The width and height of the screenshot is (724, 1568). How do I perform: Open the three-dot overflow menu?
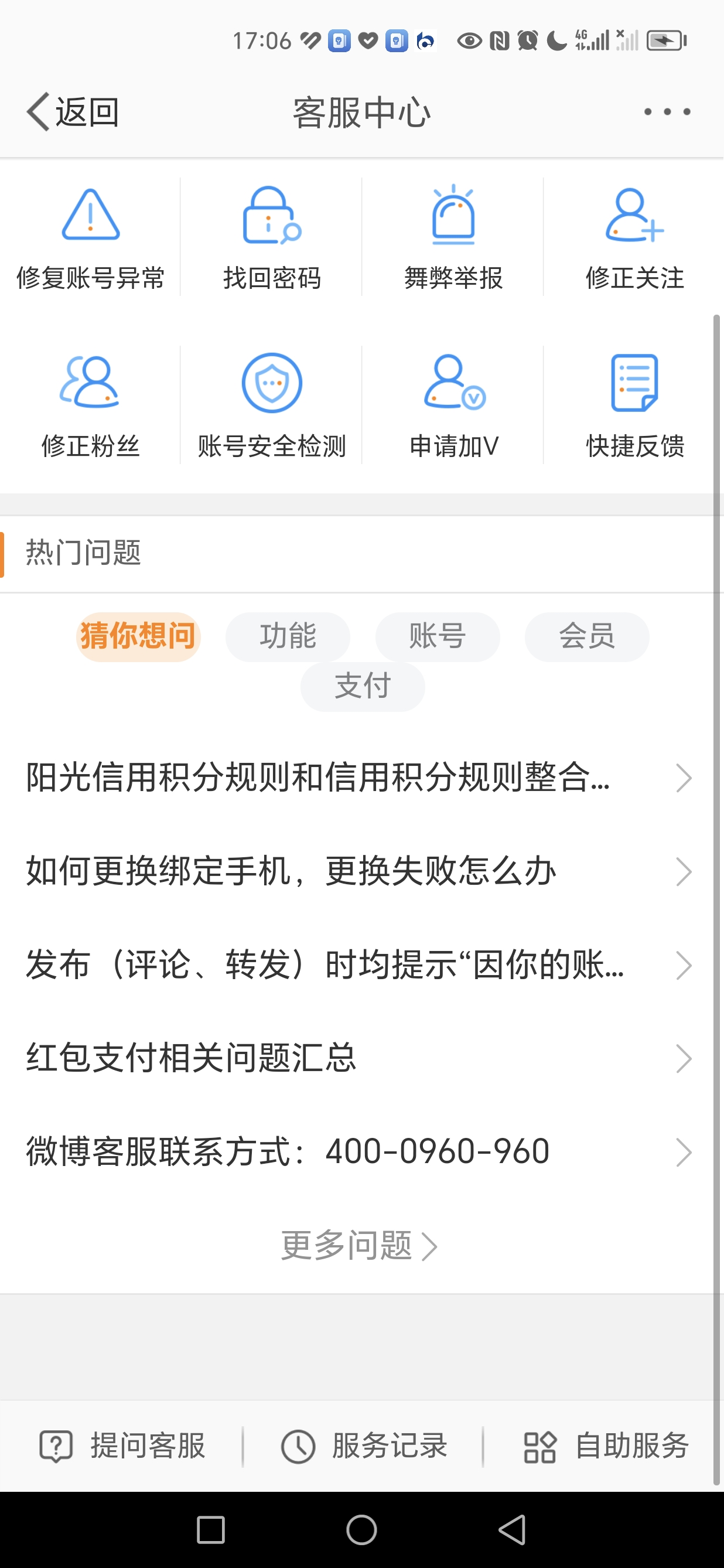click(x=667, y=112)
